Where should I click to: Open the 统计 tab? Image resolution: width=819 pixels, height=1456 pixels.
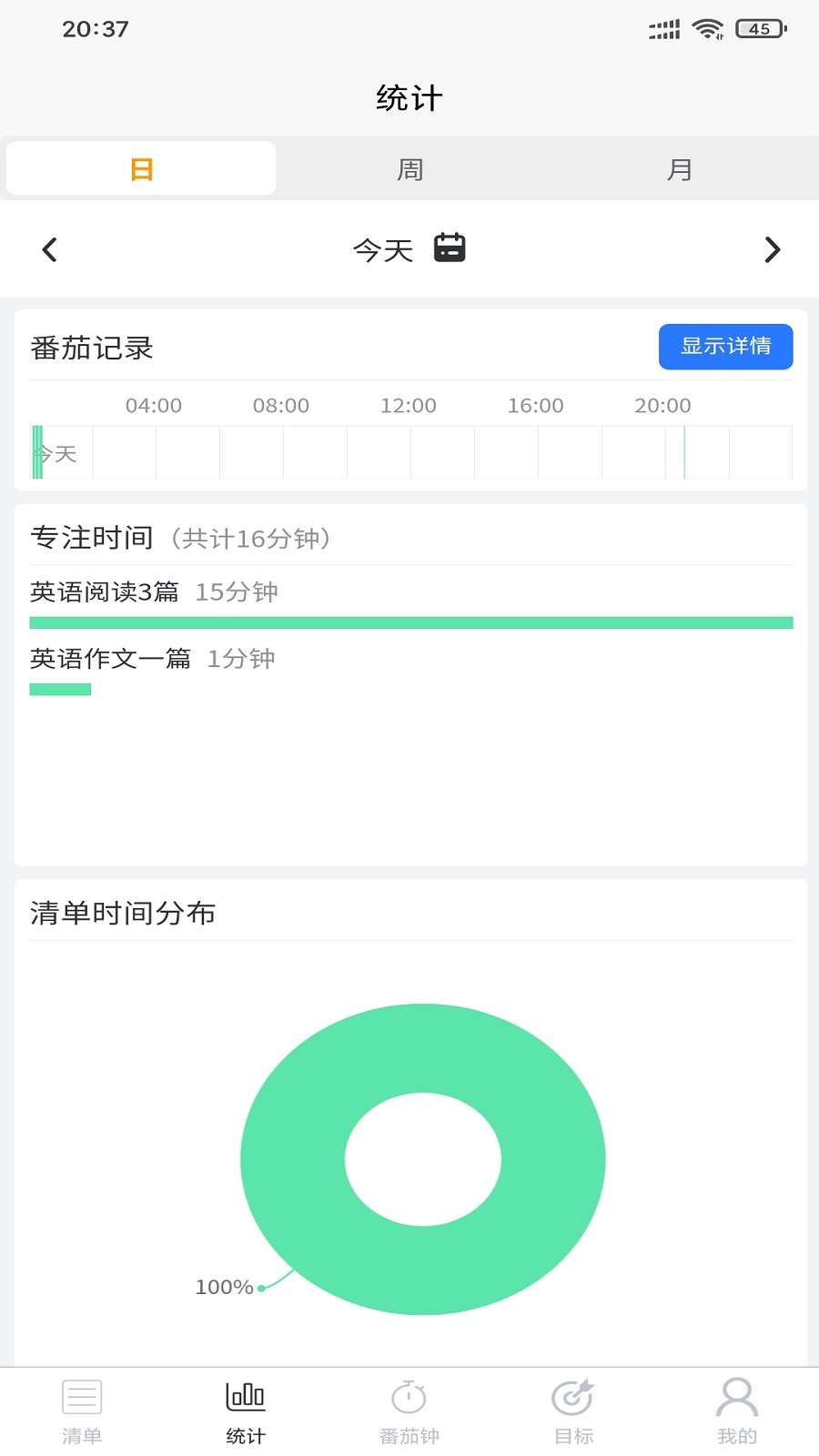pyautogui.click(x=246, y=1410)
